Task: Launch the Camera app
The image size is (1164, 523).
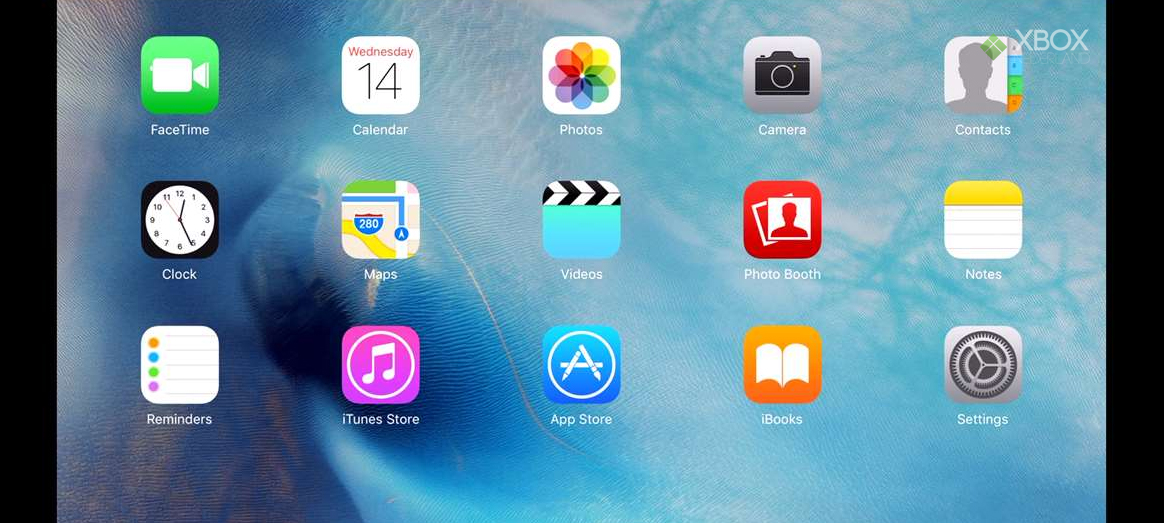Action: pos(782,76)
